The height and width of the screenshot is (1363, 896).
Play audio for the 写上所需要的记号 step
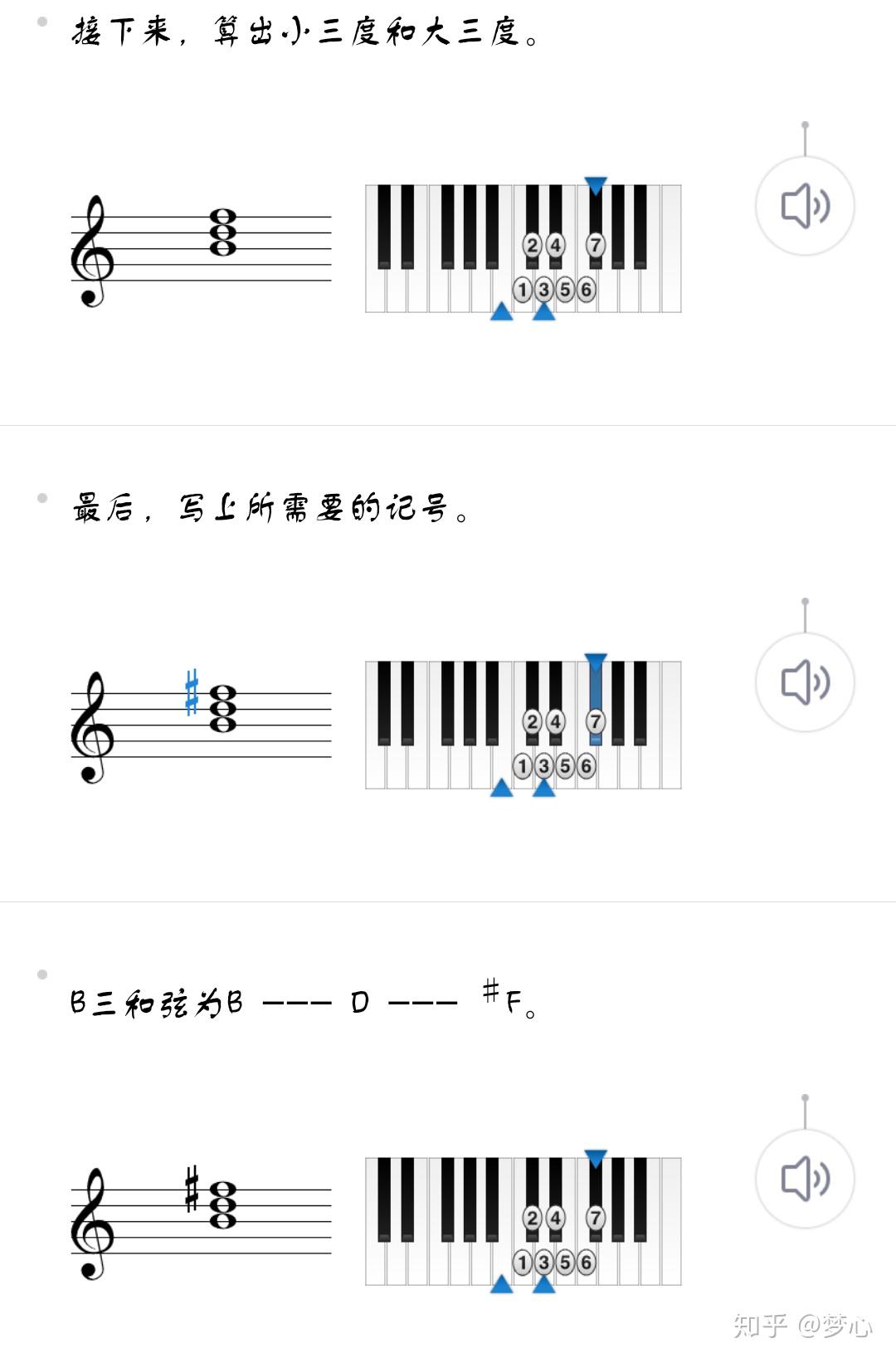click(x=804, y=682)
